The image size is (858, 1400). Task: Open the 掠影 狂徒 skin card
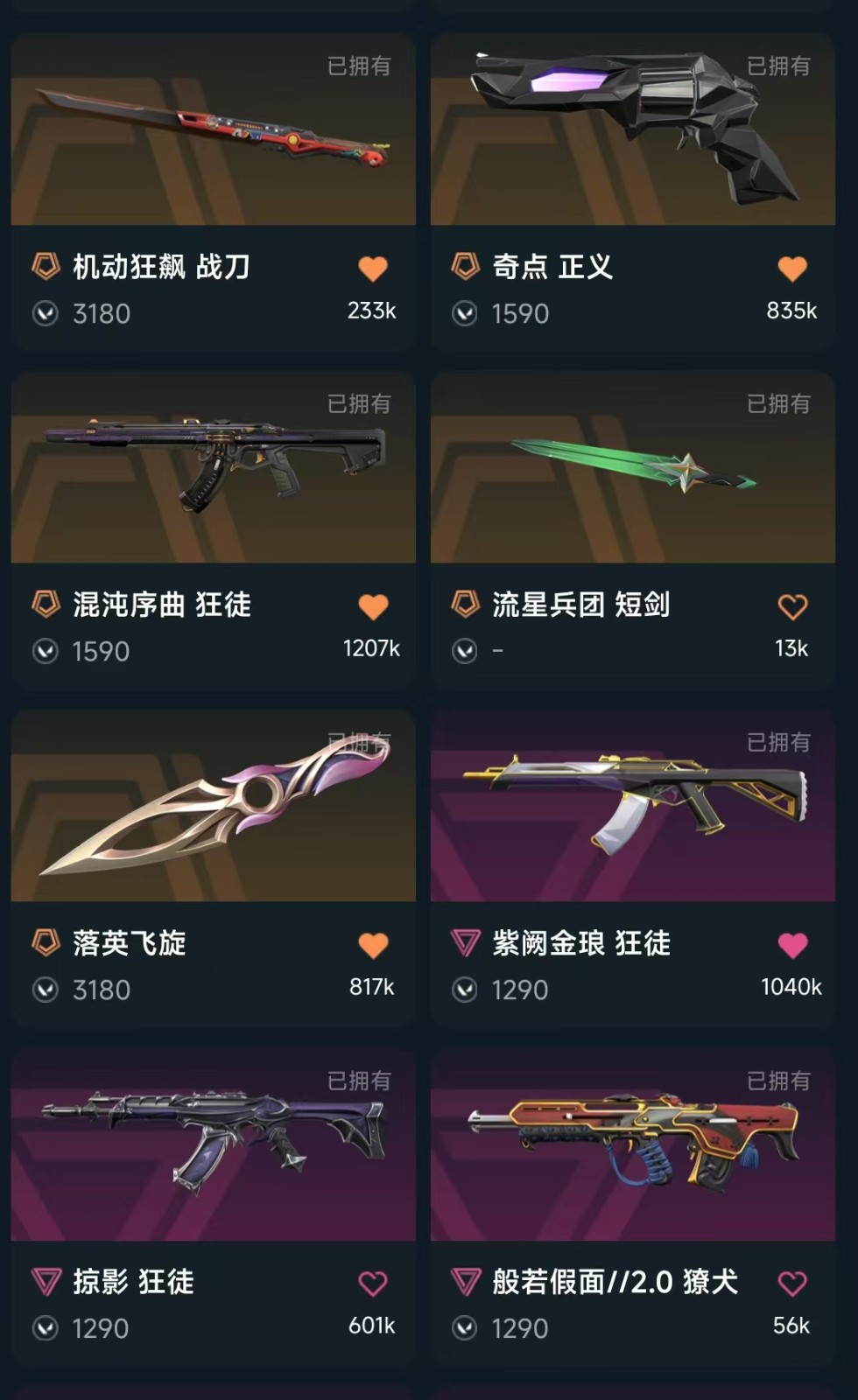tap(213, 1145)
